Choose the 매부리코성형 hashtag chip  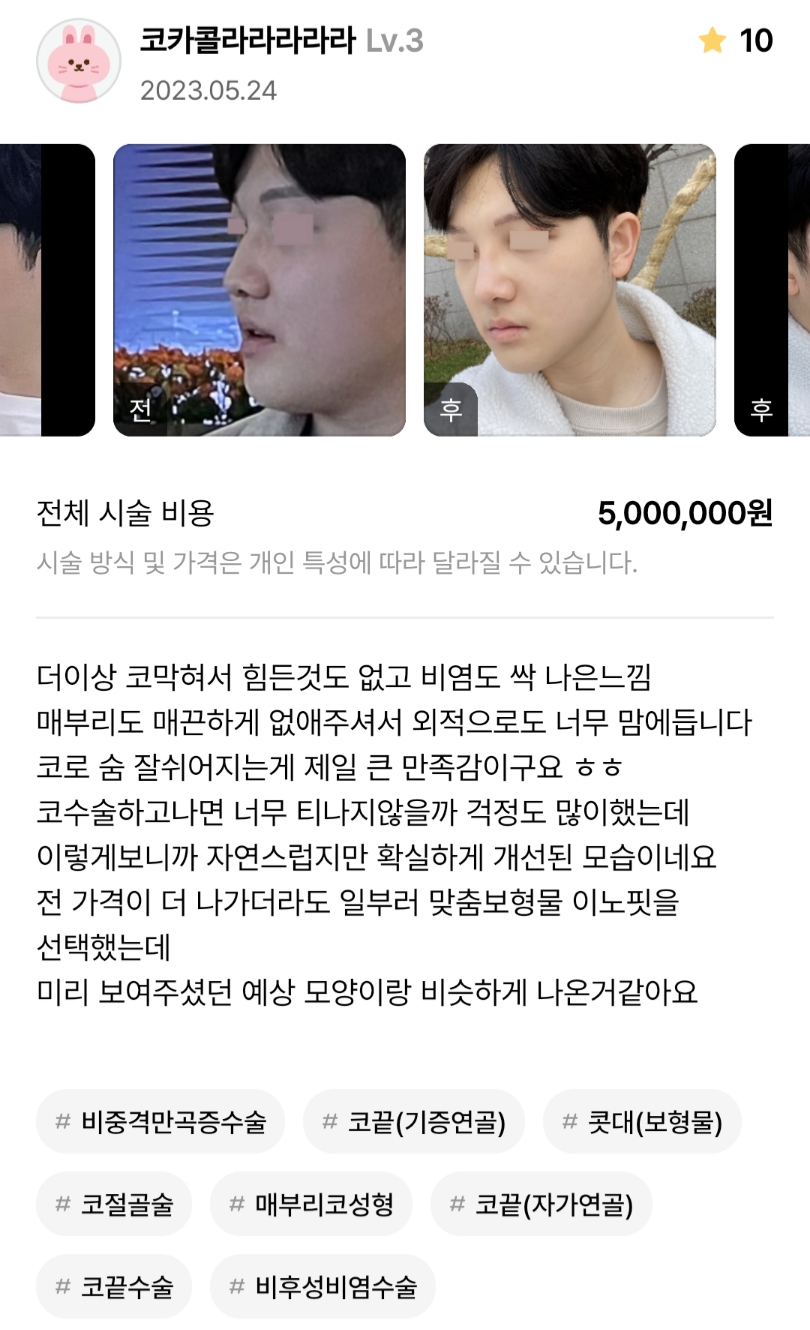click(310, 1204)
